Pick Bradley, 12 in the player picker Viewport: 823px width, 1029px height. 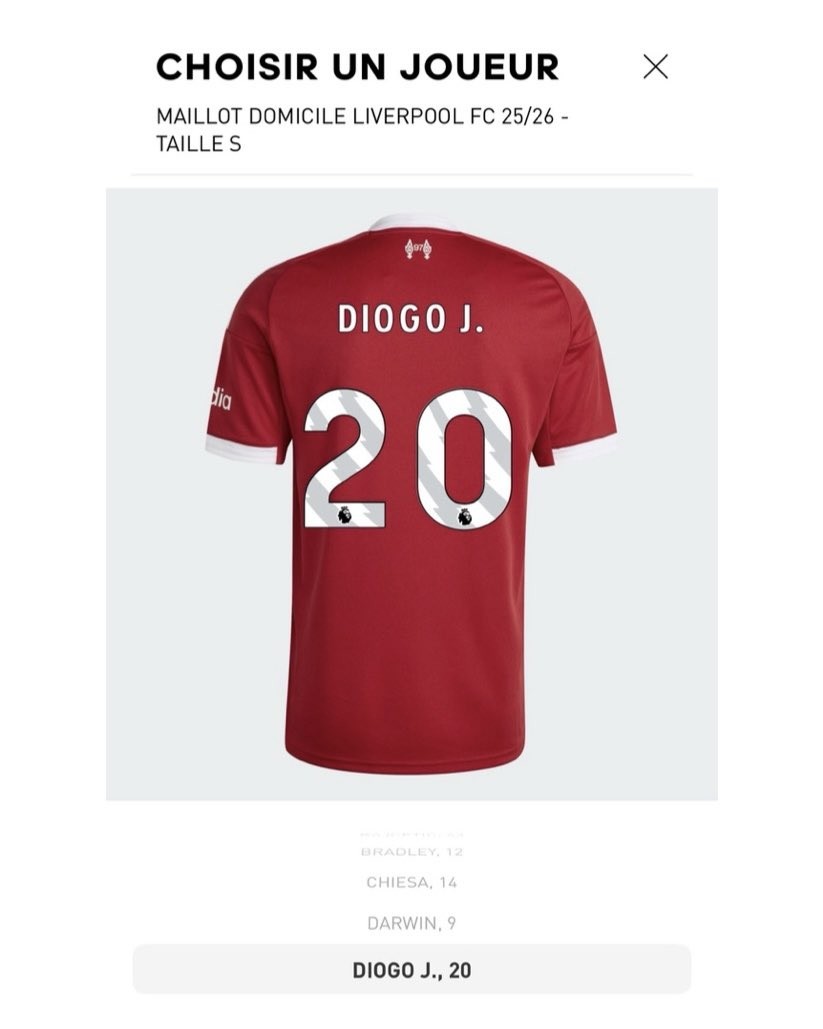[x=411, y=852]
